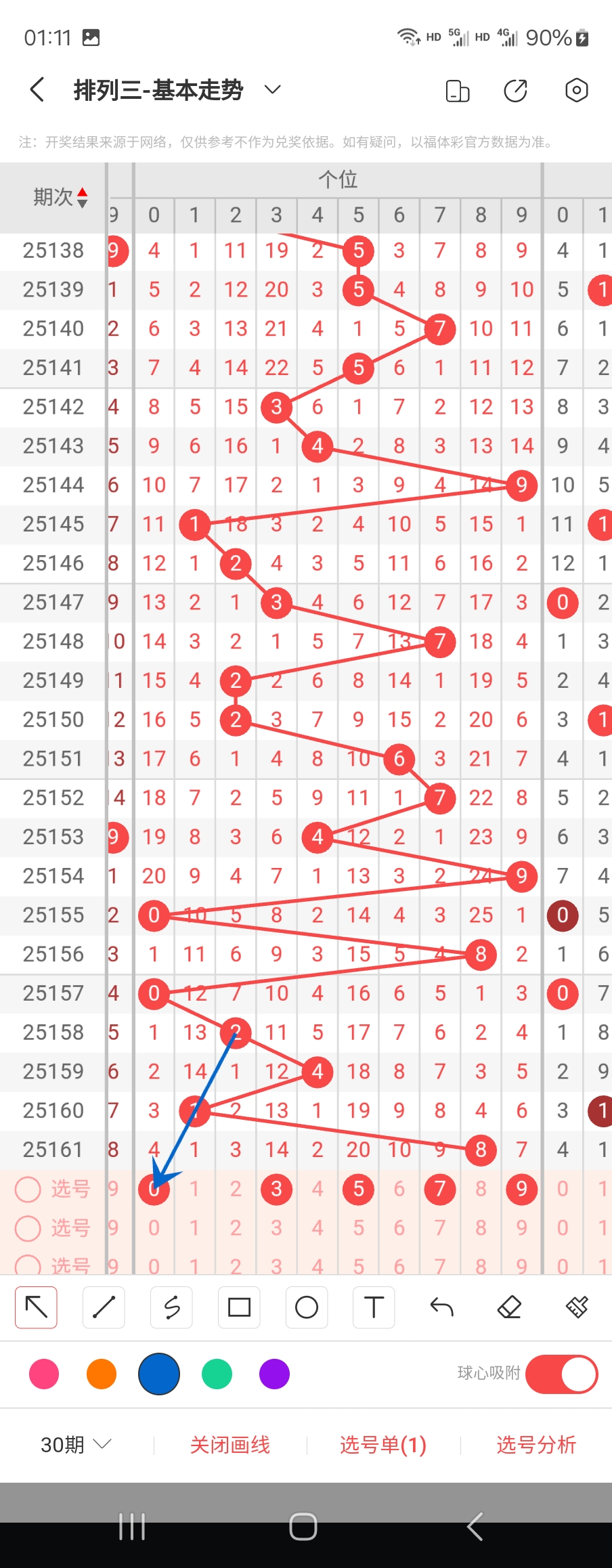Pick the circle shape tool
Image resolution: width=612 pixels, height=1568 pixels.
pyautogui.click(x=307, y=1307)
